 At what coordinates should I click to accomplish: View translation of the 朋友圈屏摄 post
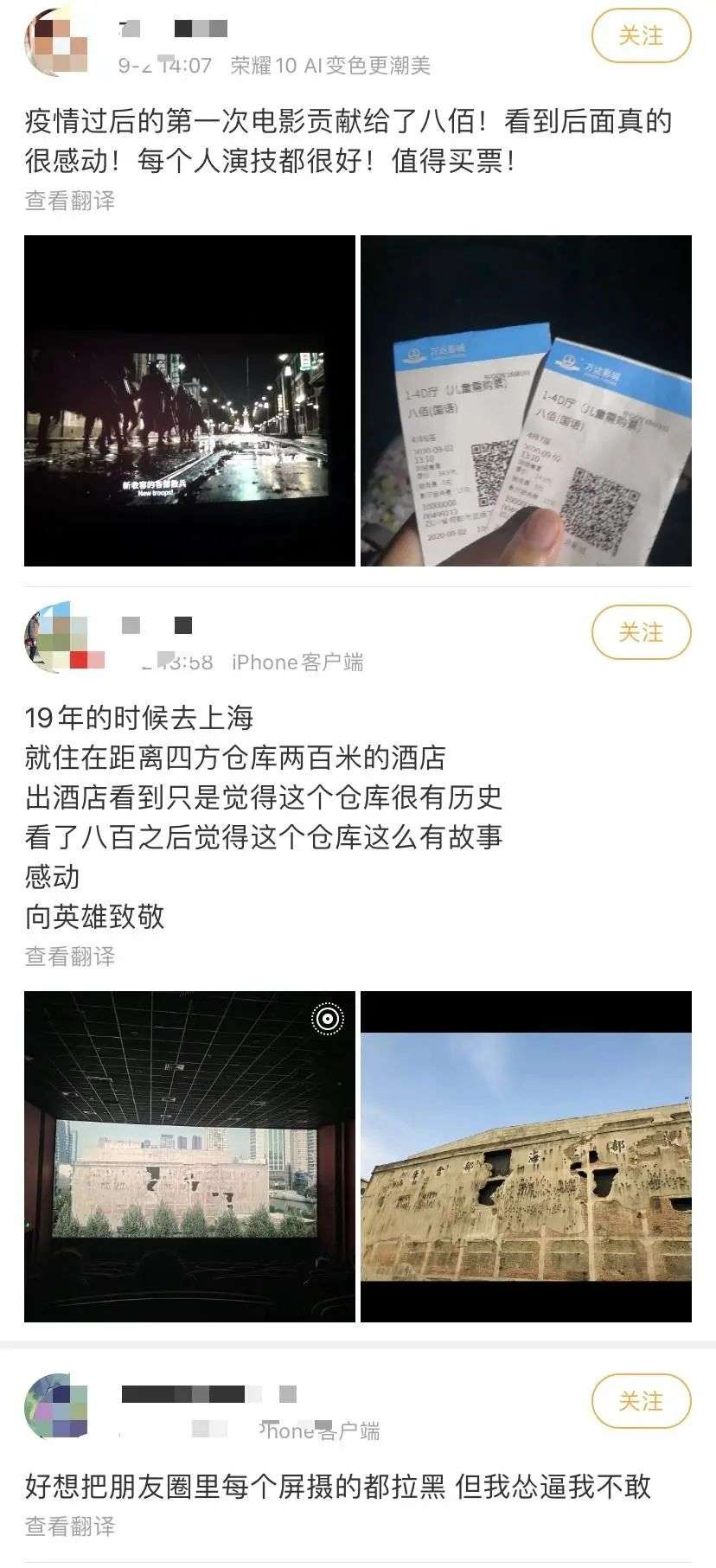coord(70,1526)
